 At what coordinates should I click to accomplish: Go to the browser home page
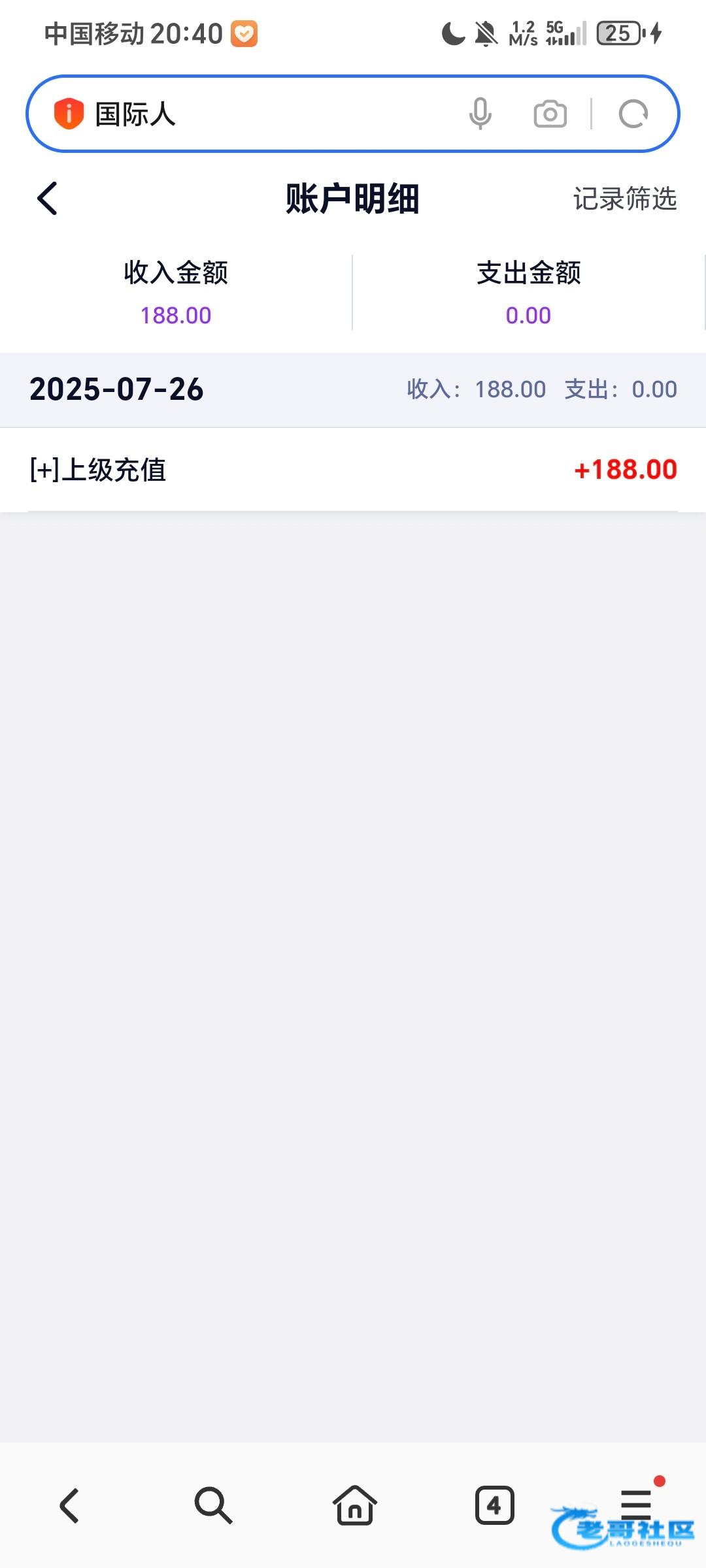354,1505
